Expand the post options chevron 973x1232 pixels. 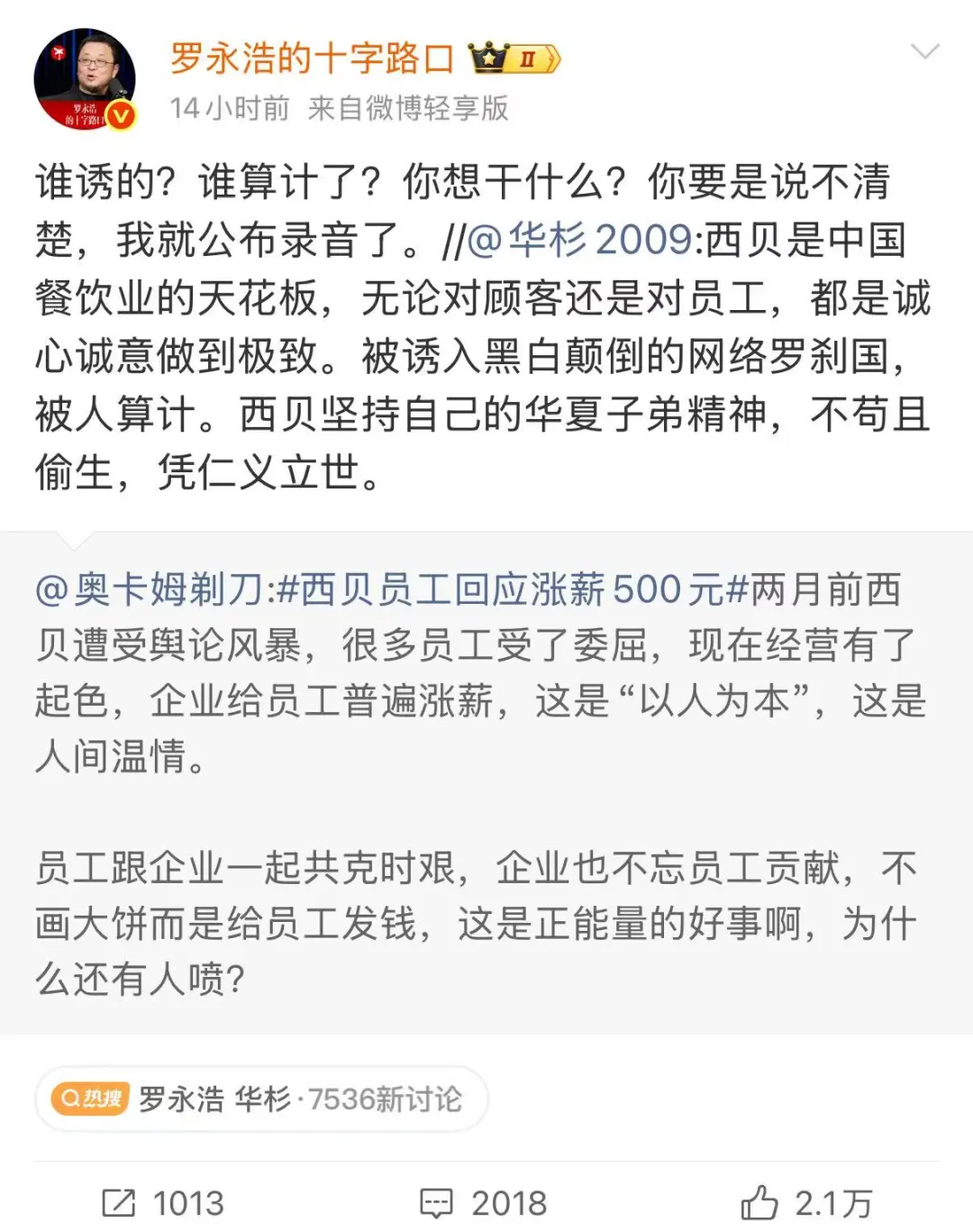(924, 51)
